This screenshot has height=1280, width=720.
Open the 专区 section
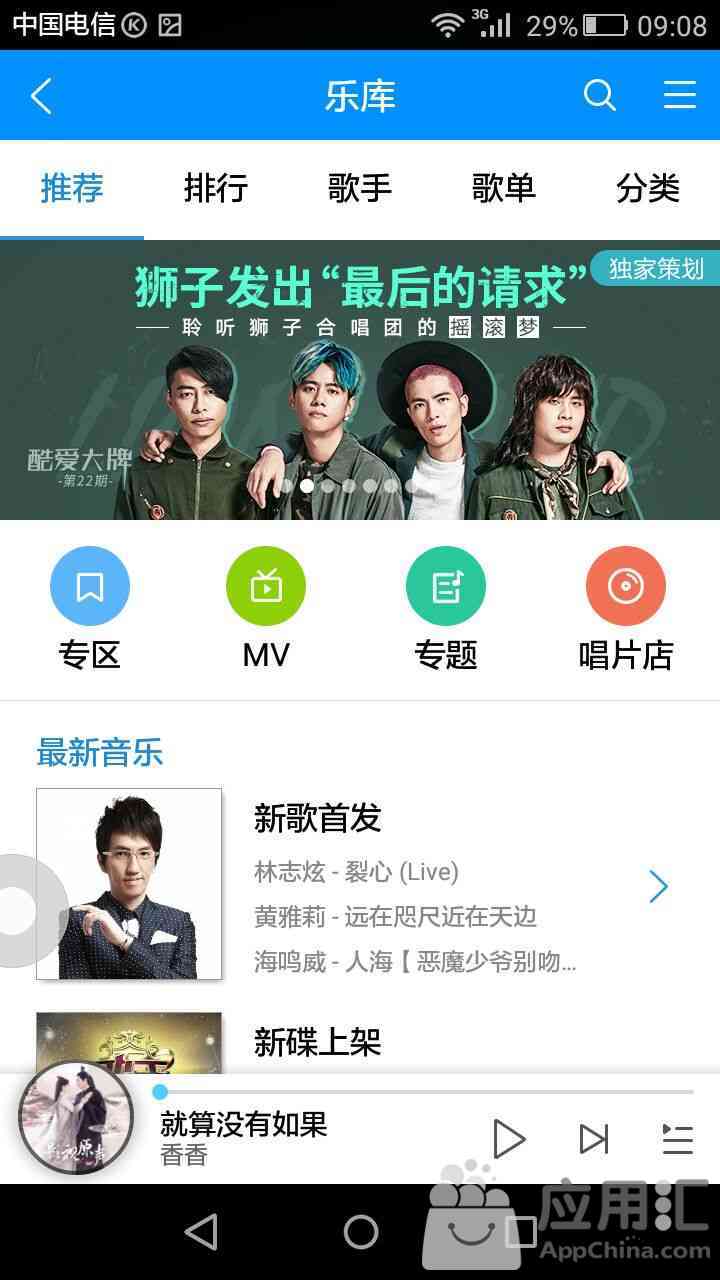click(90, 587)
